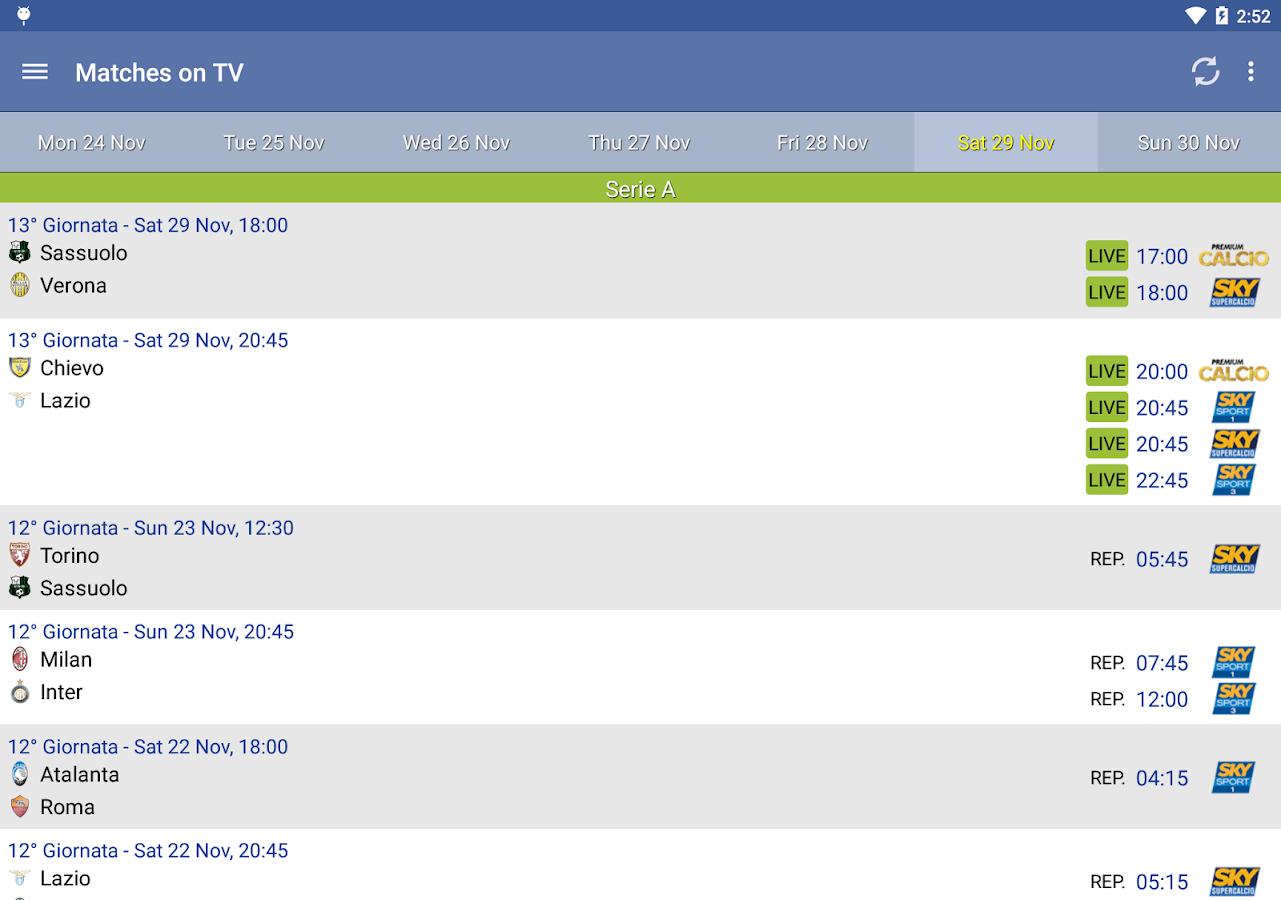Select the Wed 26 Nov tab
Screen dimensions: 1281x900
tap(457, 143)
